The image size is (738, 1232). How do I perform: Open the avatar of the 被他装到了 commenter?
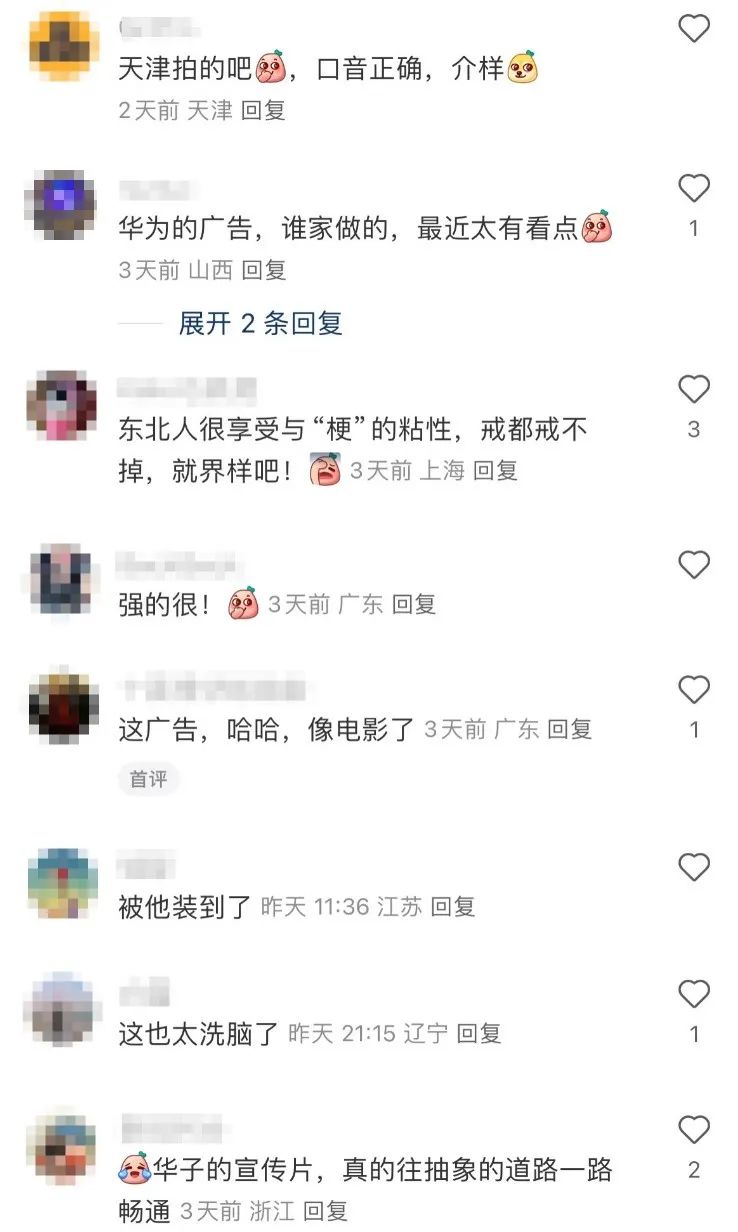(62, 882)
